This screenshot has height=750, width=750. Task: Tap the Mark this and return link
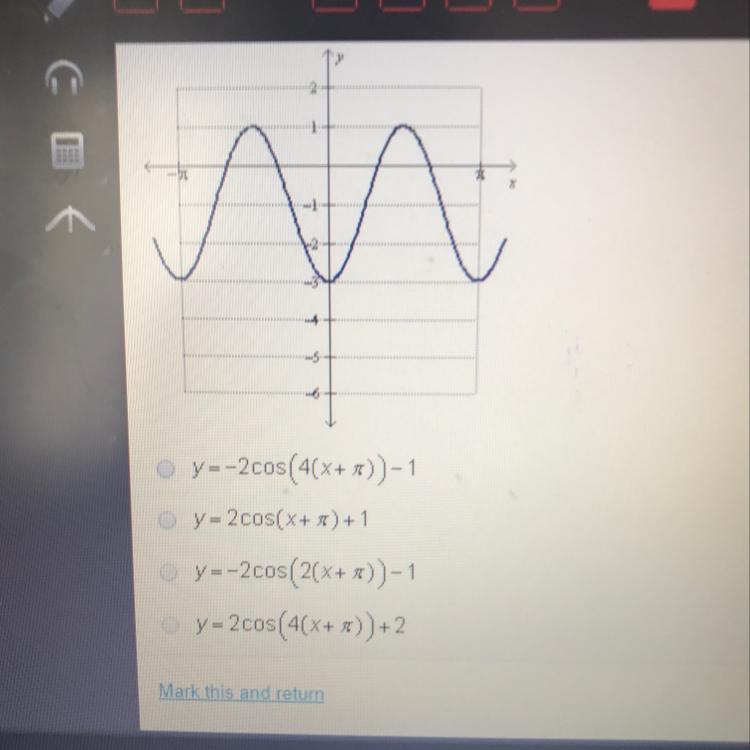pos(241,692)
